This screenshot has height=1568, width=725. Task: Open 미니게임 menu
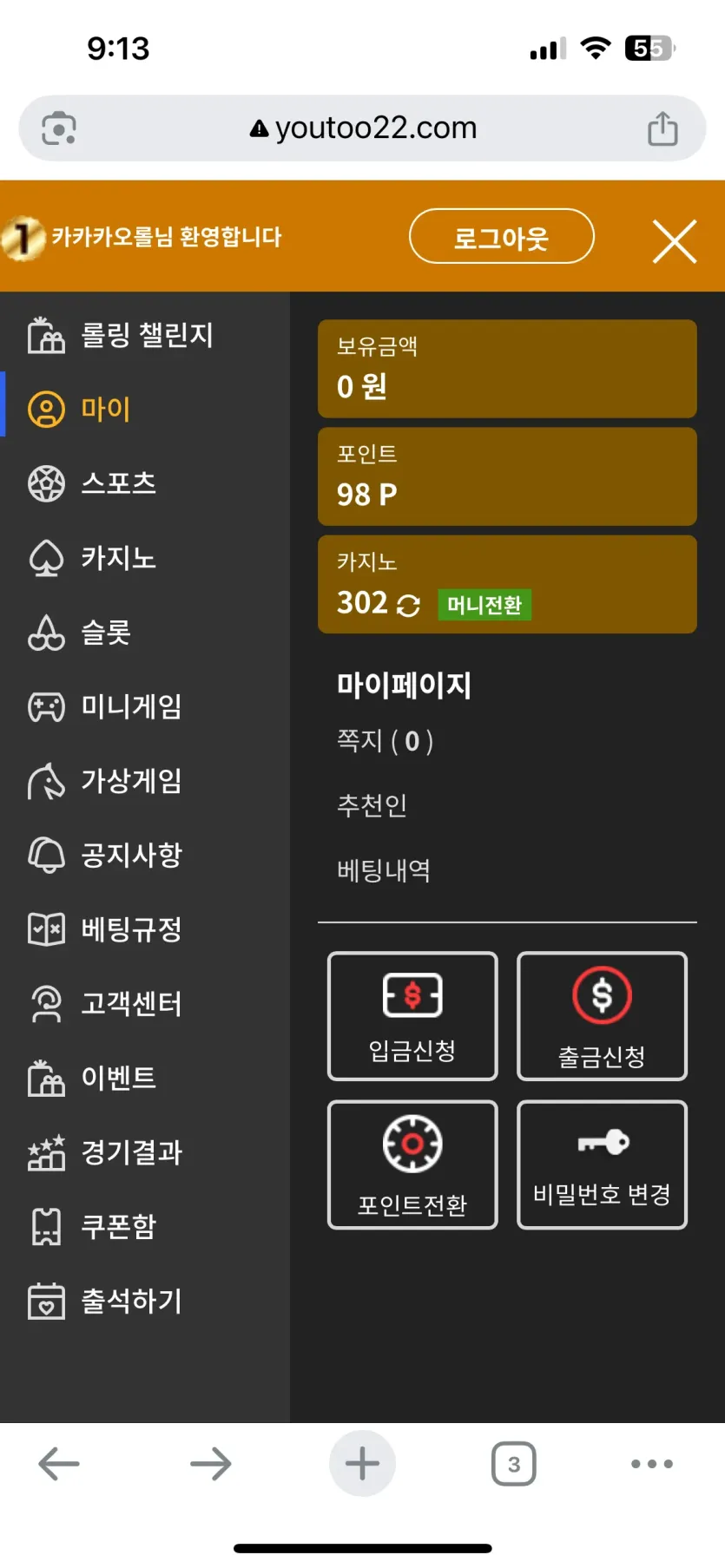point(130,706)
